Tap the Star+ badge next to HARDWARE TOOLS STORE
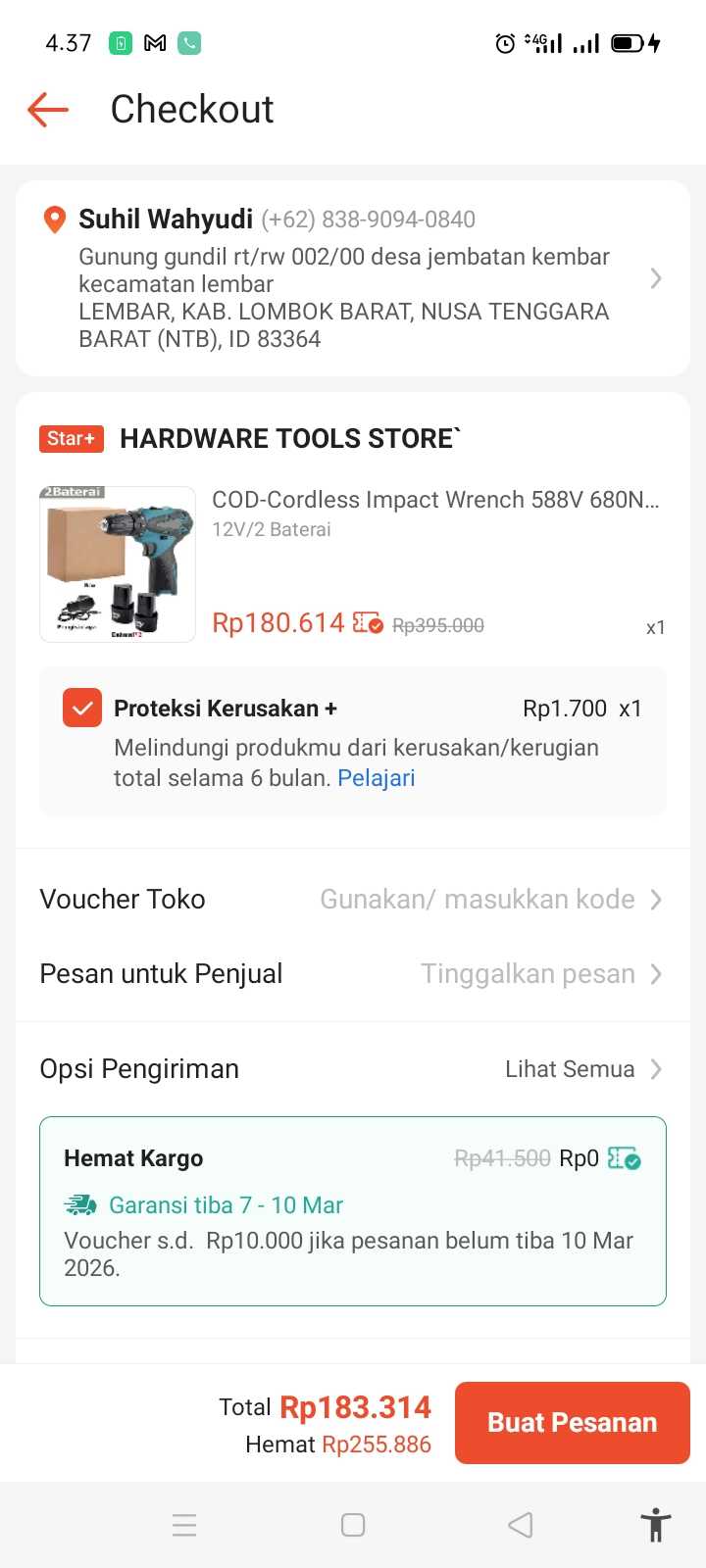This screenshot has height=1568, width=706. pyautogui.click(x=70, y=438)
